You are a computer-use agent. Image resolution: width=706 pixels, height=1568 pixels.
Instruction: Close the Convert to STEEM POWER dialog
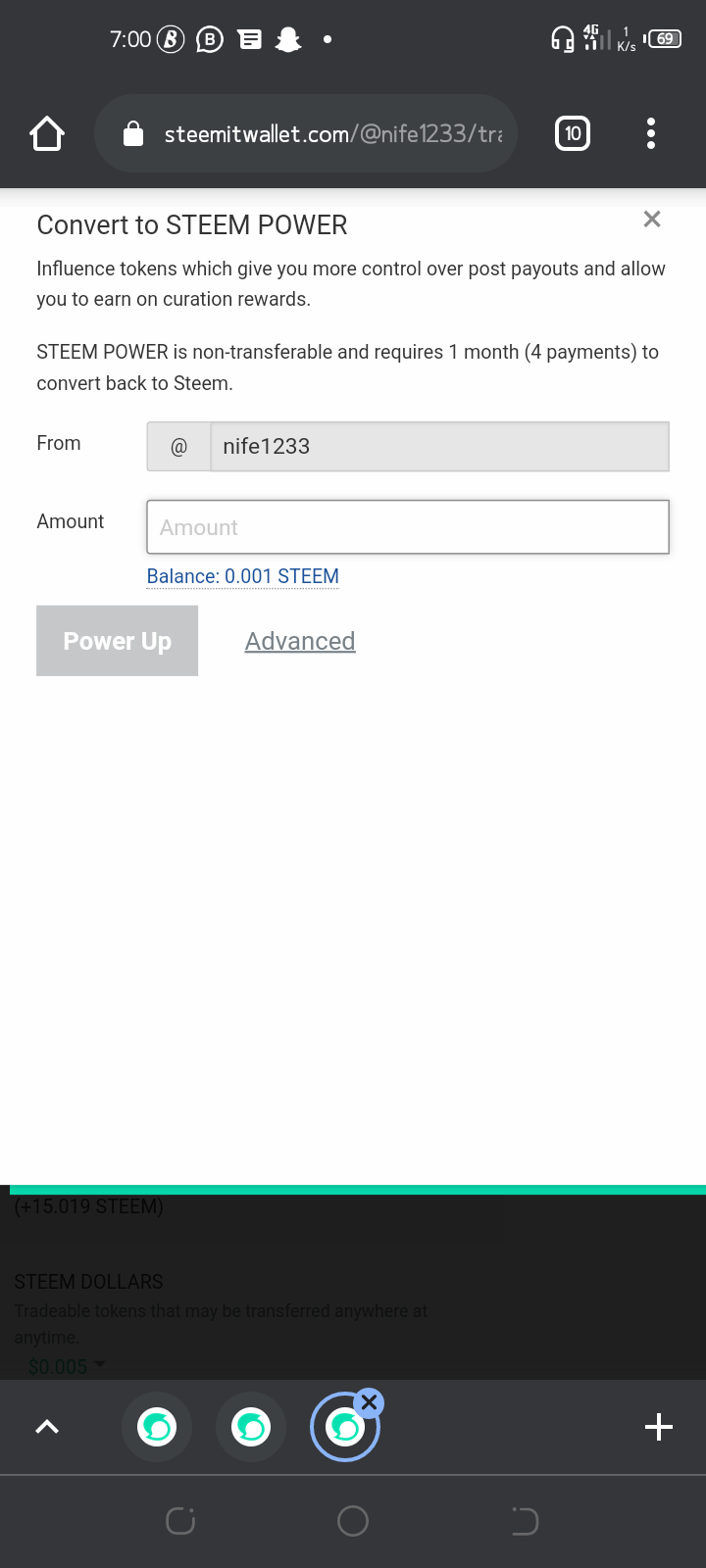(x=652, y=220)
